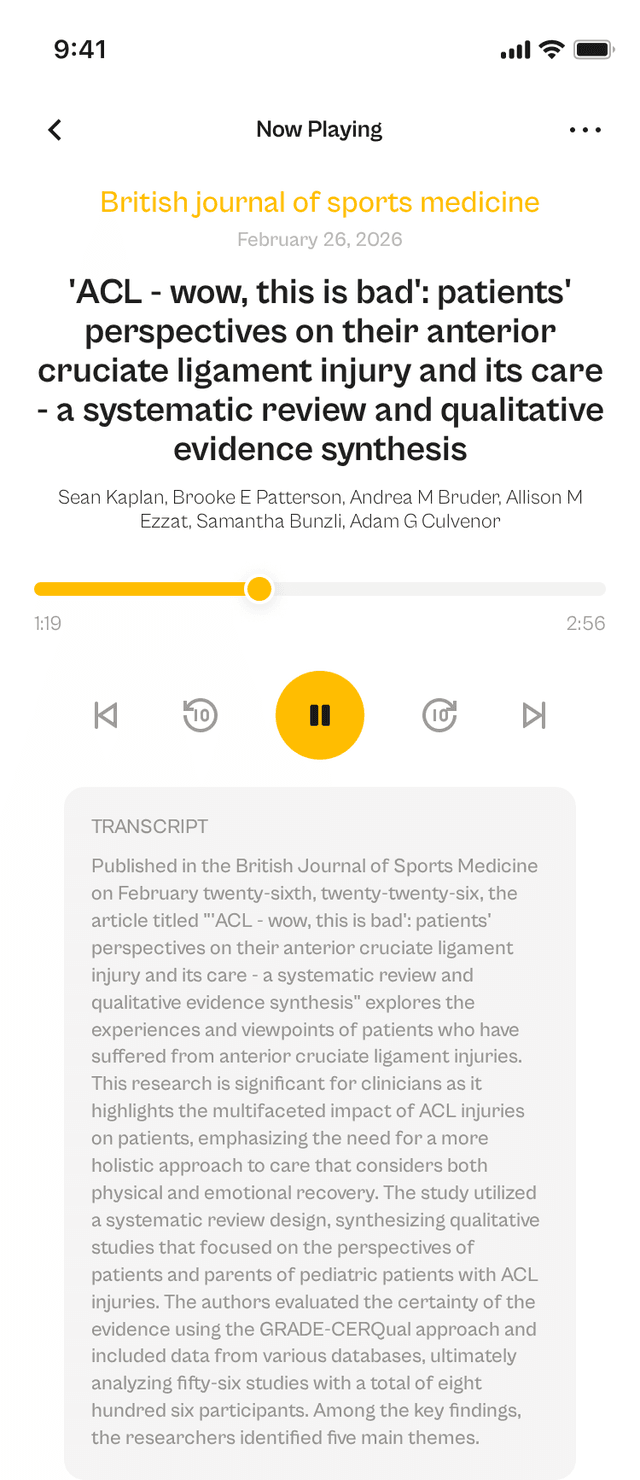Screen dimensions: 640x1480
Task: Skip to the next track
Action: pos(535,715)
